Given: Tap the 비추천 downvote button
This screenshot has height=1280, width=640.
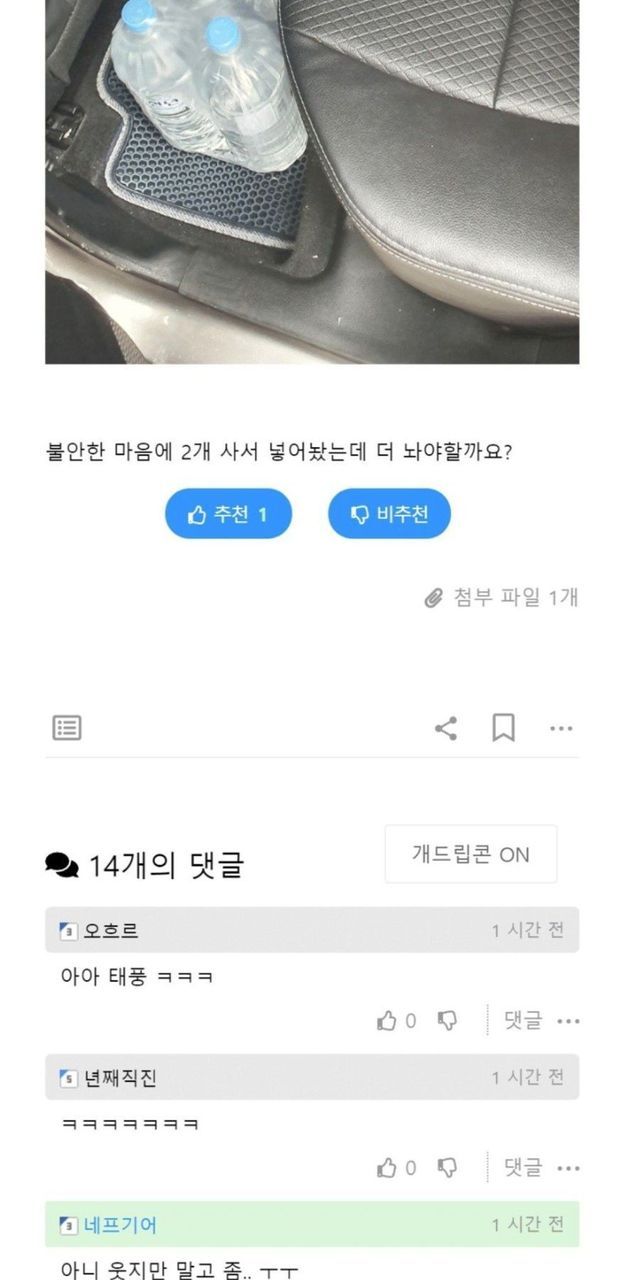Looking at the screenshot, I should (x=390, y=514).
